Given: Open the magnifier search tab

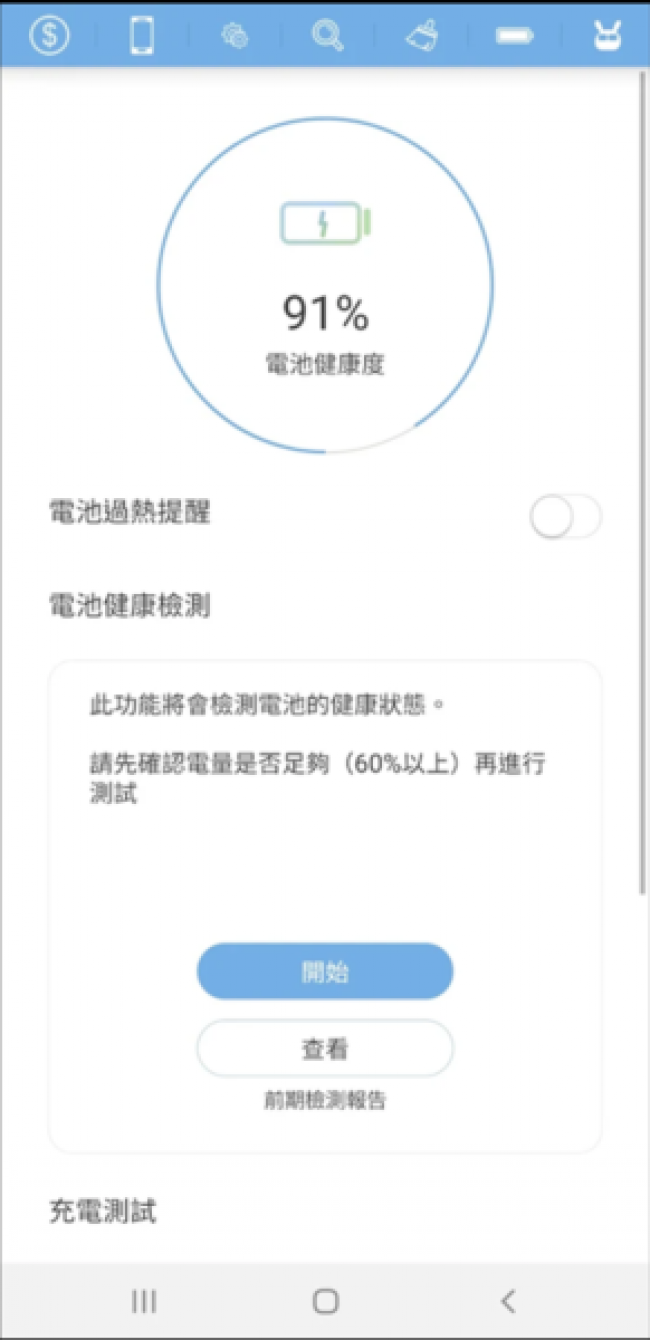Looking at the screenshot, I should pyautogui.click(x=327, y=36).
